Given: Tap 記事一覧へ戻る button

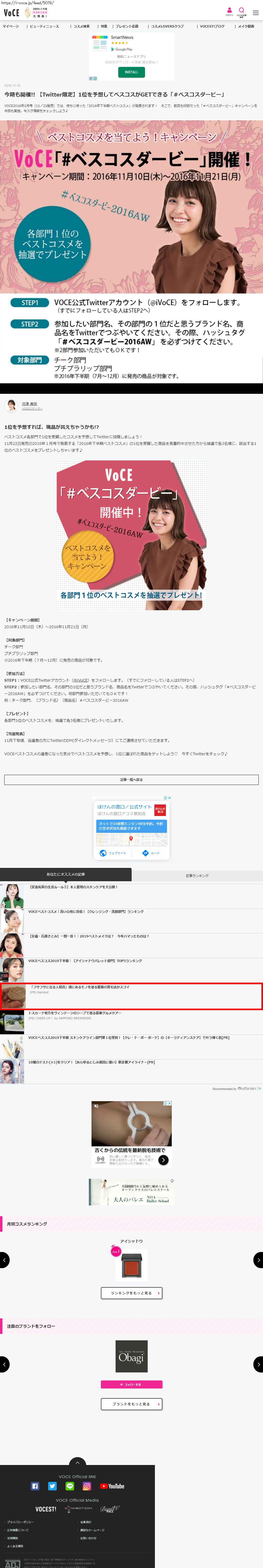Looking at the screenshot, I should coord(132,779).
